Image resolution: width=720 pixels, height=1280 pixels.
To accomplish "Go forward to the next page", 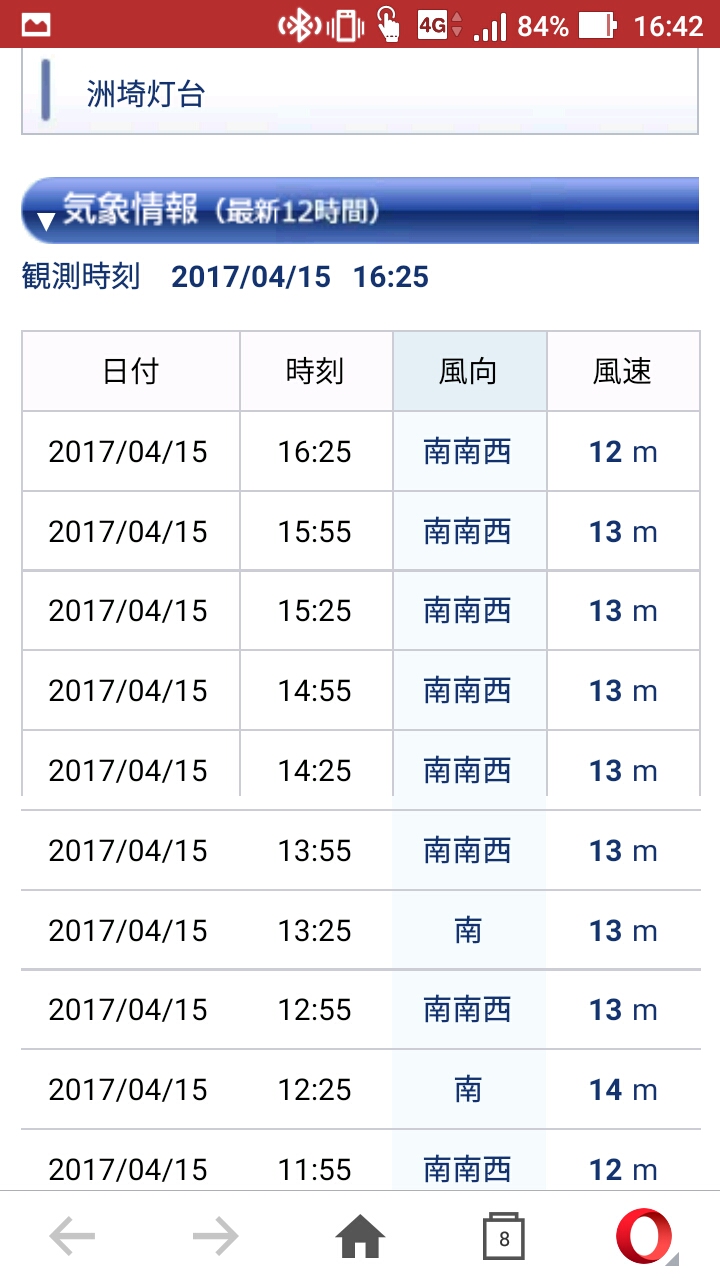I will [x=216, y=1238].
